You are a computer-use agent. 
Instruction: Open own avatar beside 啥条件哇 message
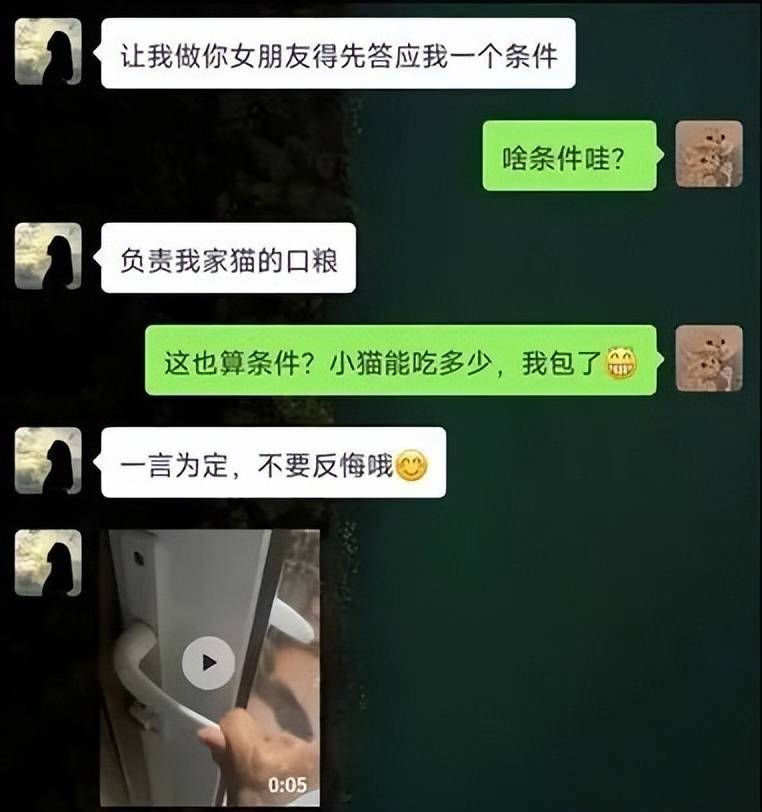tap(708, 154)
